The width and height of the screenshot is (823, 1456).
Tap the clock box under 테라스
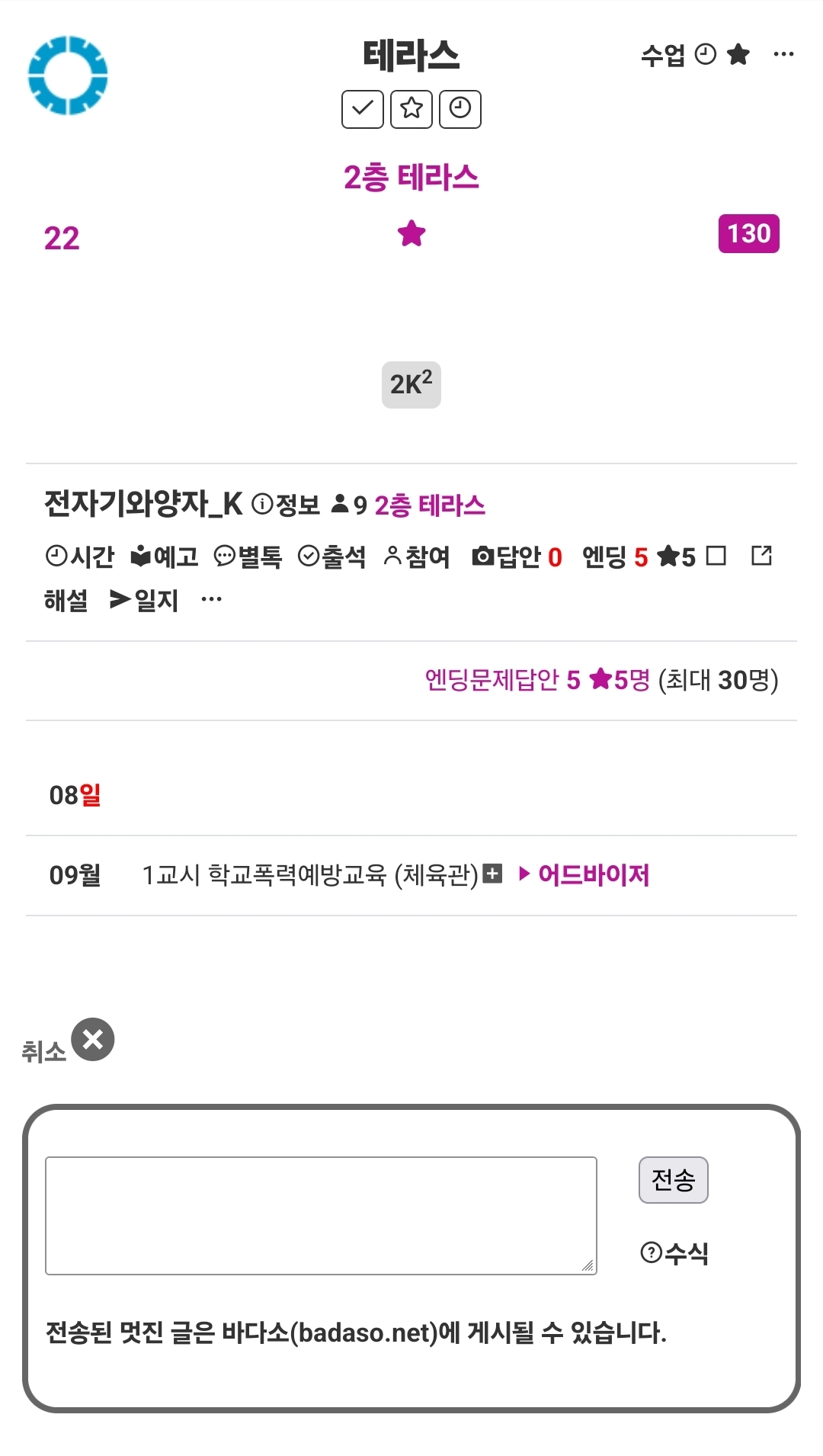(460, 109)
